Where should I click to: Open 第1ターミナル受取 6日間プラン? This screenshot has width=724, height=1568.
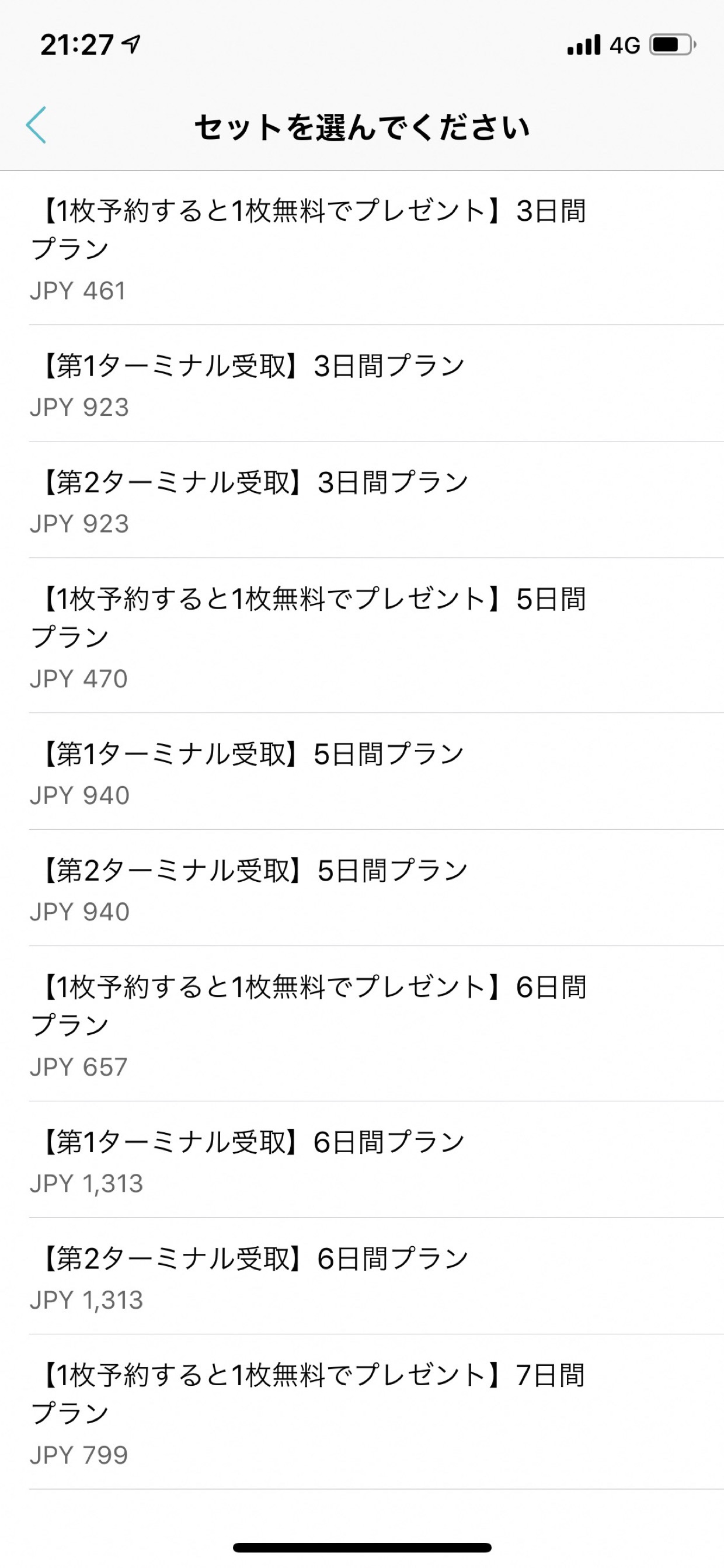(x=362, y=1159)
